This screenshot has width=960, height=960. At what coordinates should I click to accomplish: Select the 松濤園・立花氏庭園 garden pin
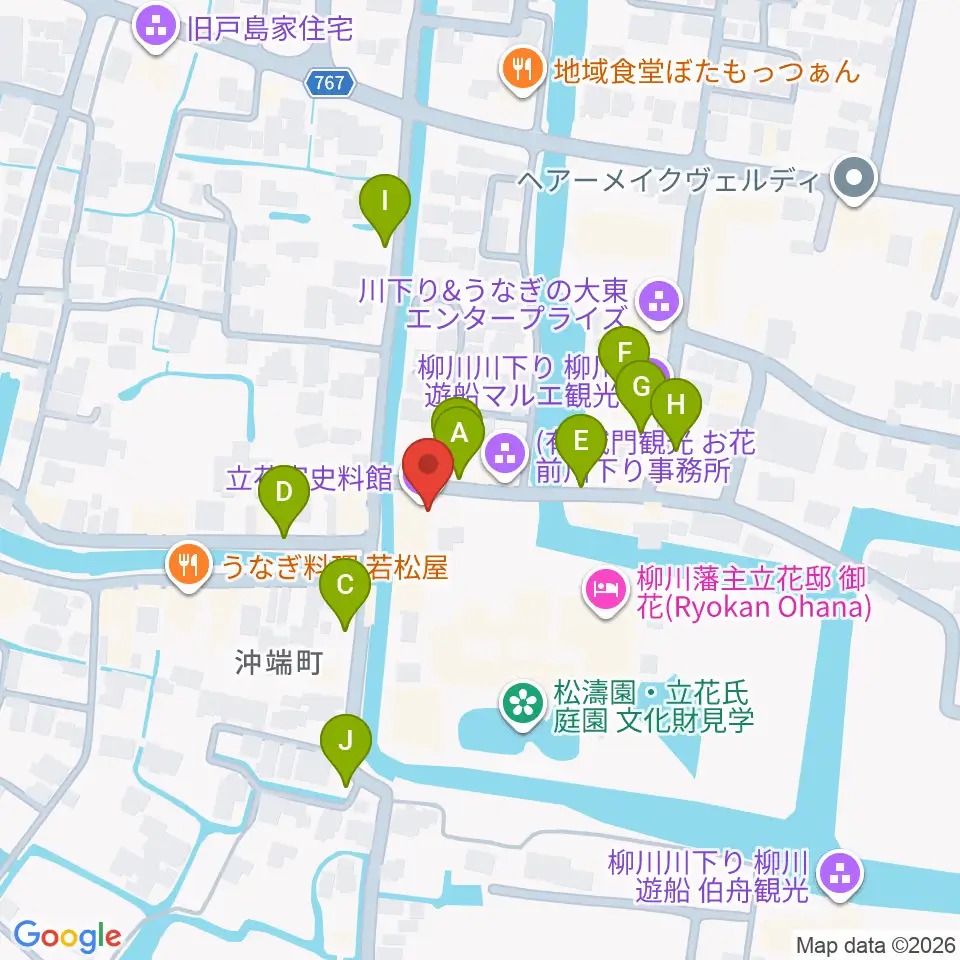[523, 706]
